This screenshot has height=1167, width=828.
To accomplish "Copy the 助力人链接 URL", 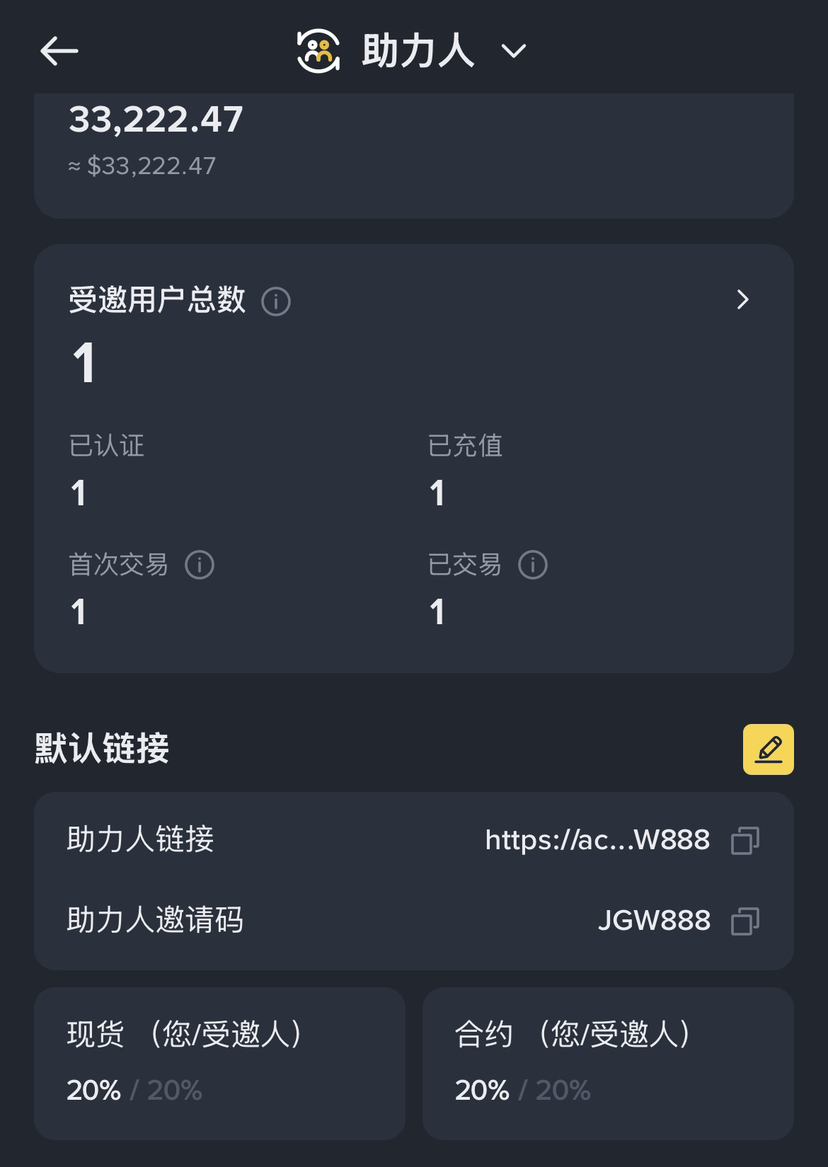I will [745, 840].
